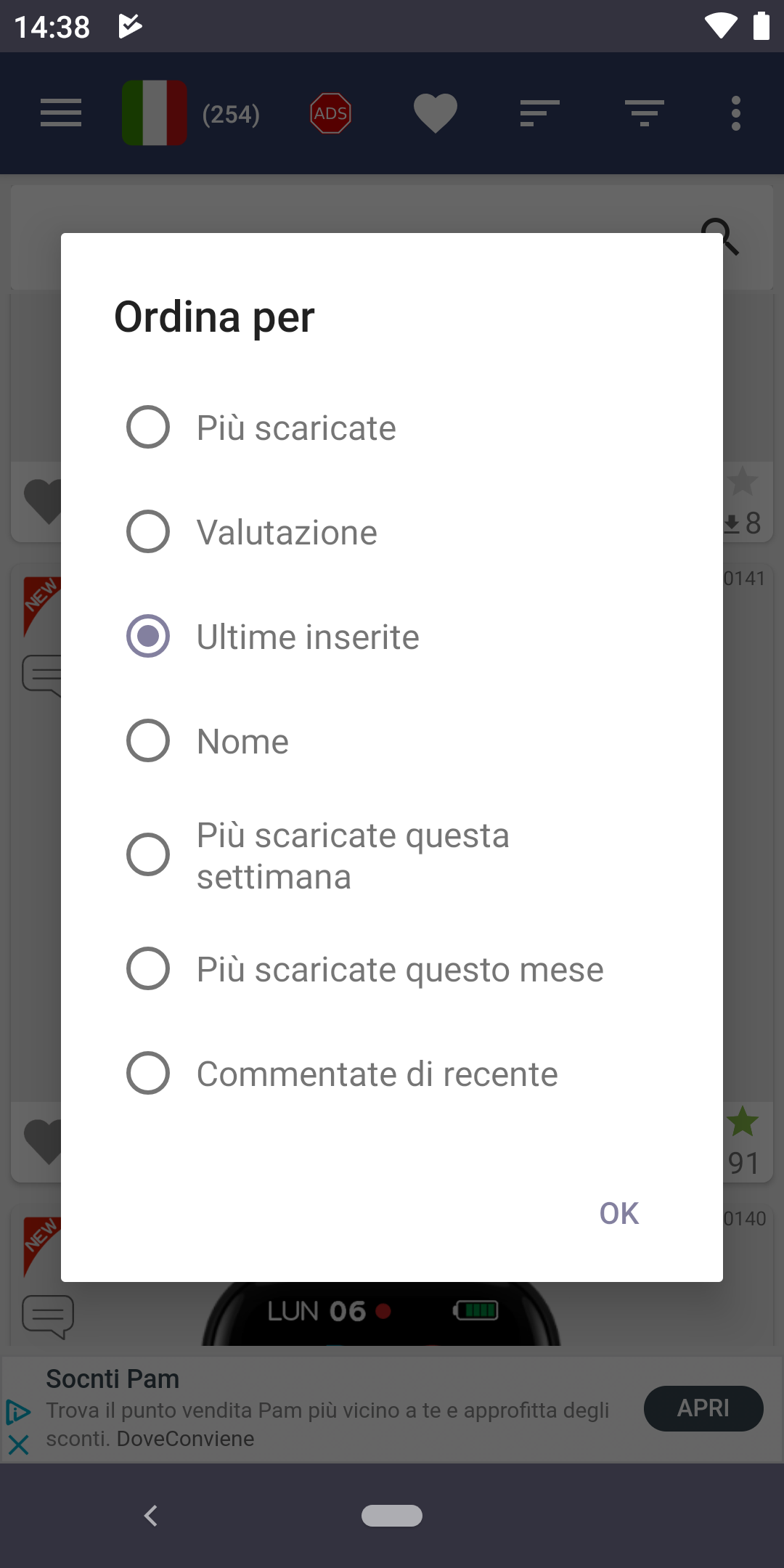Choose Valutazione as sort order
784x1568 pixels.
click(x=392, y=532)
